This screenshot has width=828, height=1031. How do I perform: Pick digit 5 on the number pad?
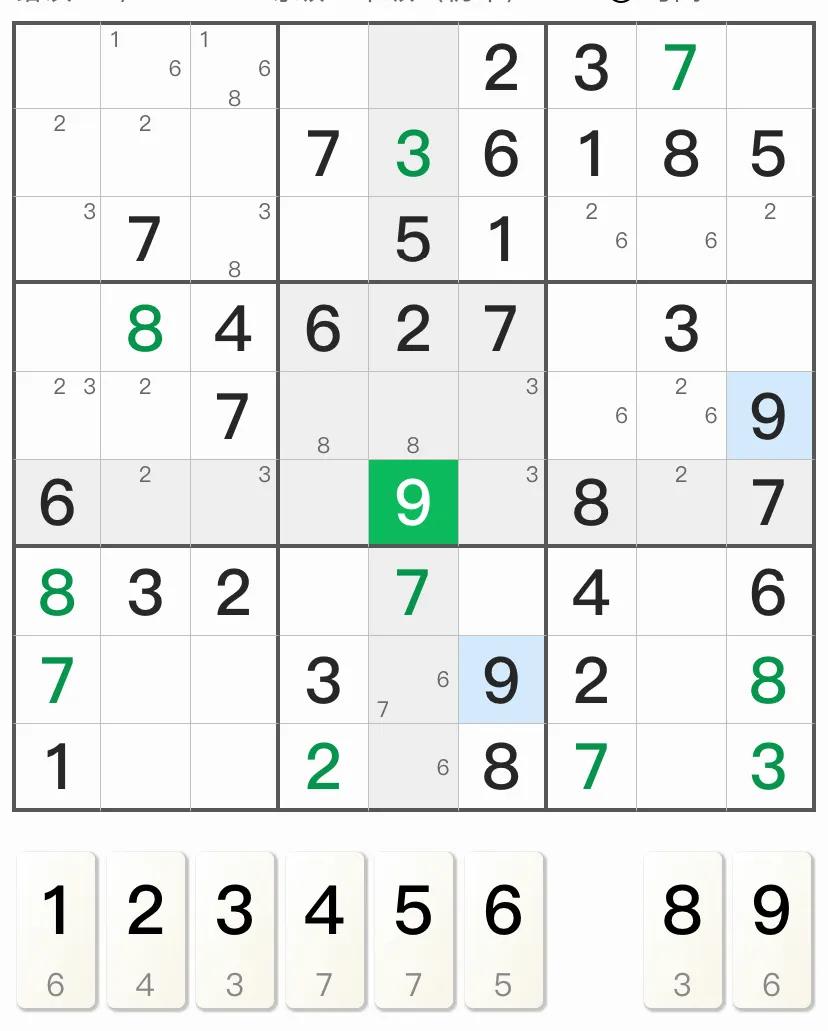coord(414,928)
